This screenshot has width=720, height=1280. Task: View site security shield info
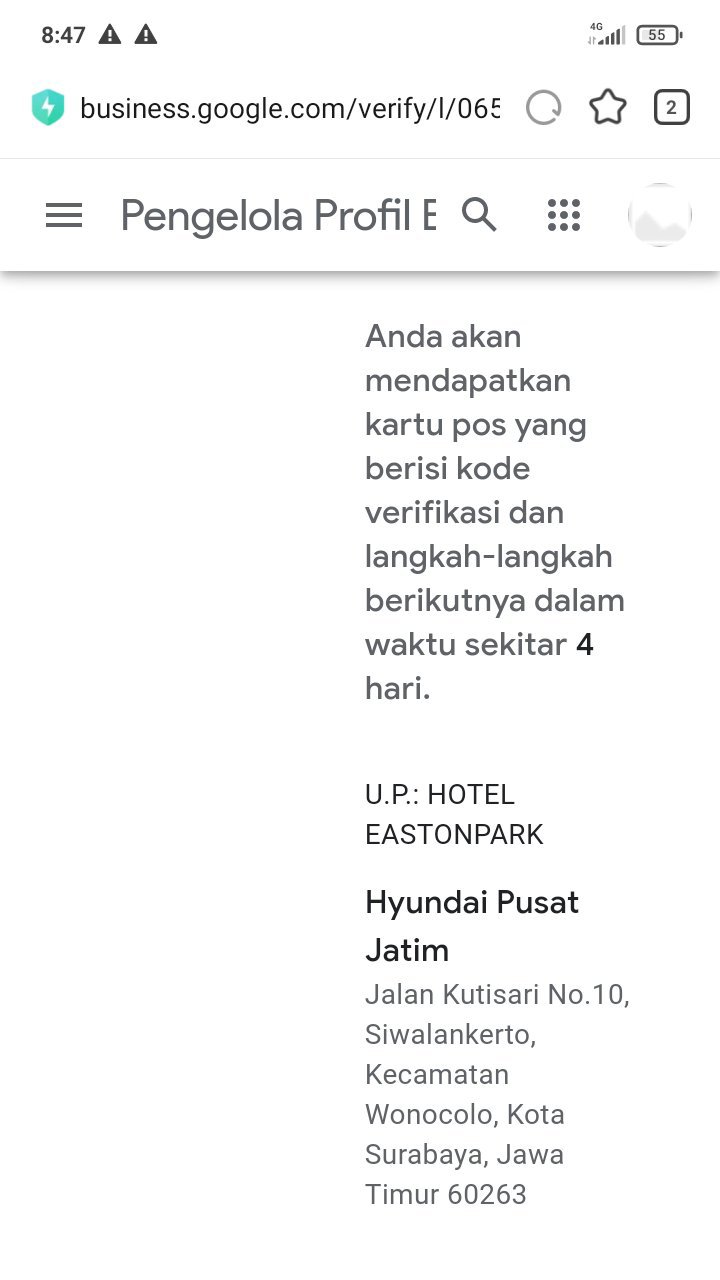[x=48, y=108]
